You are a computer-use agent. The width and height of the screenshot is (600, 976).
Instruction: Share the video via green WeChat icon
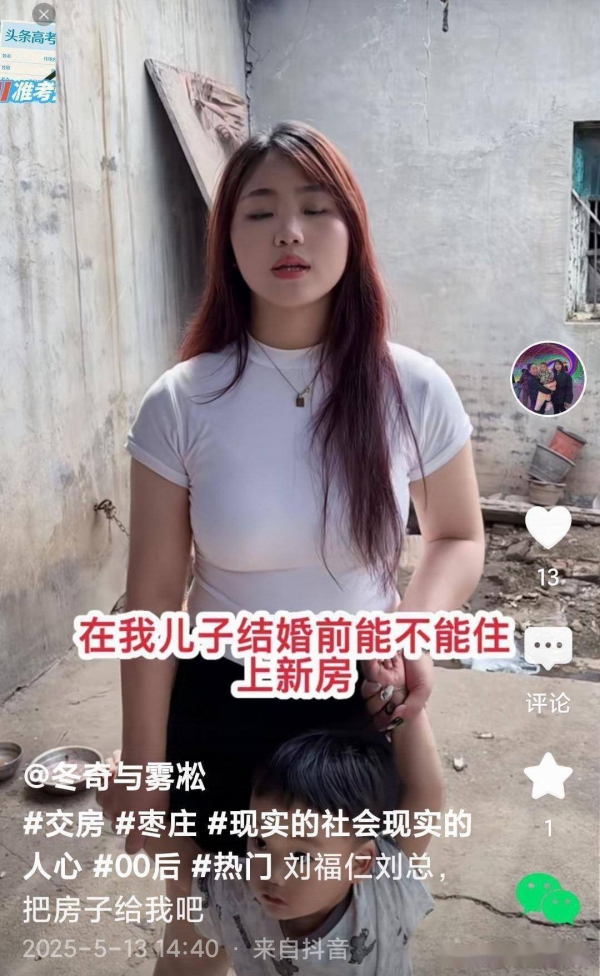point(547,898)
